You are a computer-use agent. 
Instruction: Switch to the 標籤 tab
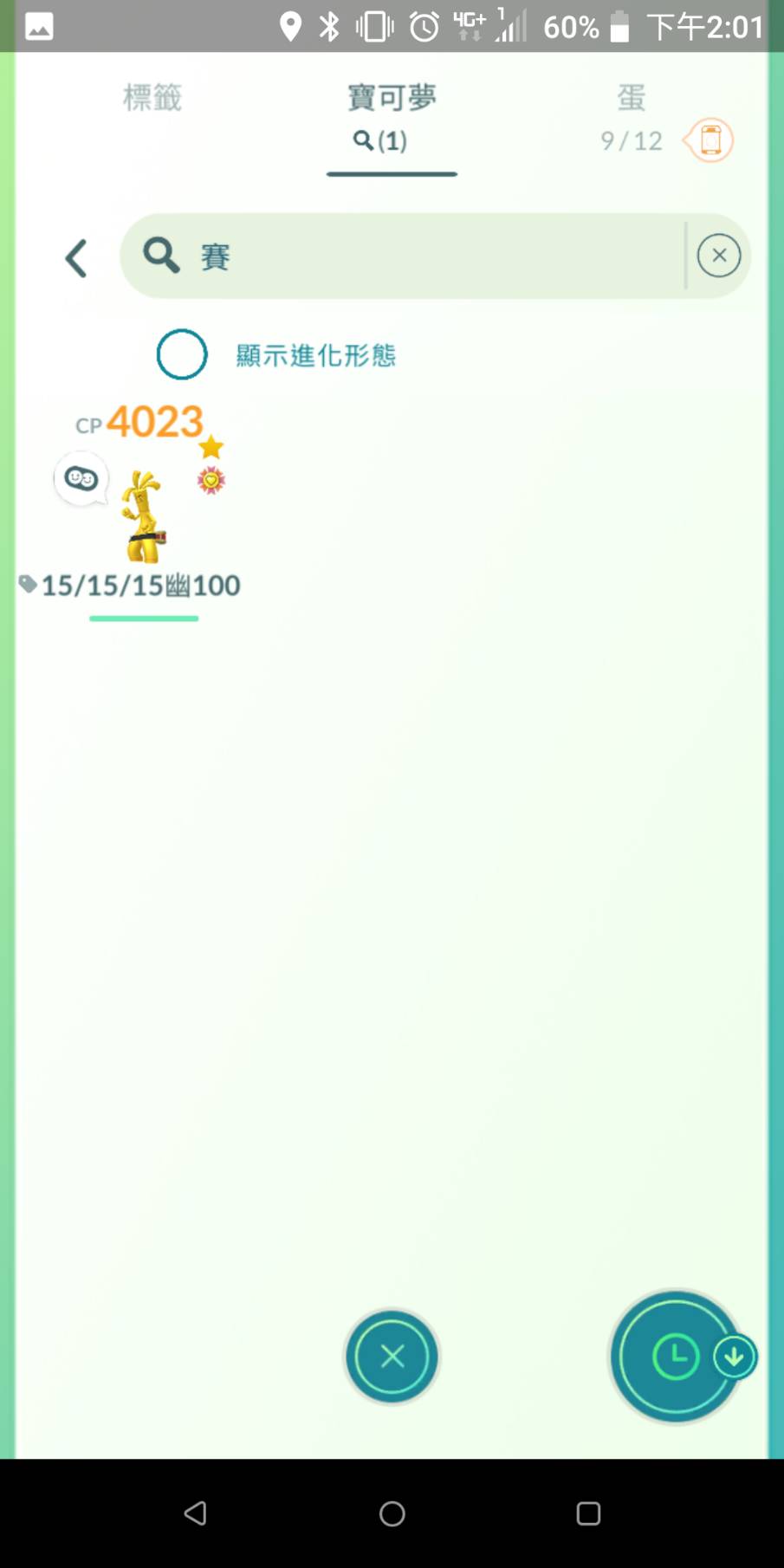click(x=152, y=98)
